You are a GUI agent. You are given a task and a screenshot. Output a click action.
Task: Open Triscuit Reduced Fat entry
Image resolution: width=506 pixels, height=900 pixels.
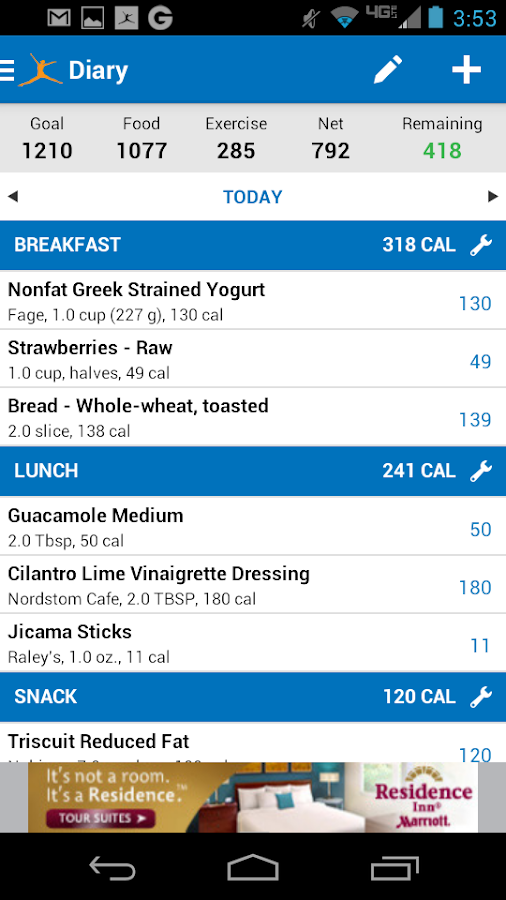[253, 743]
